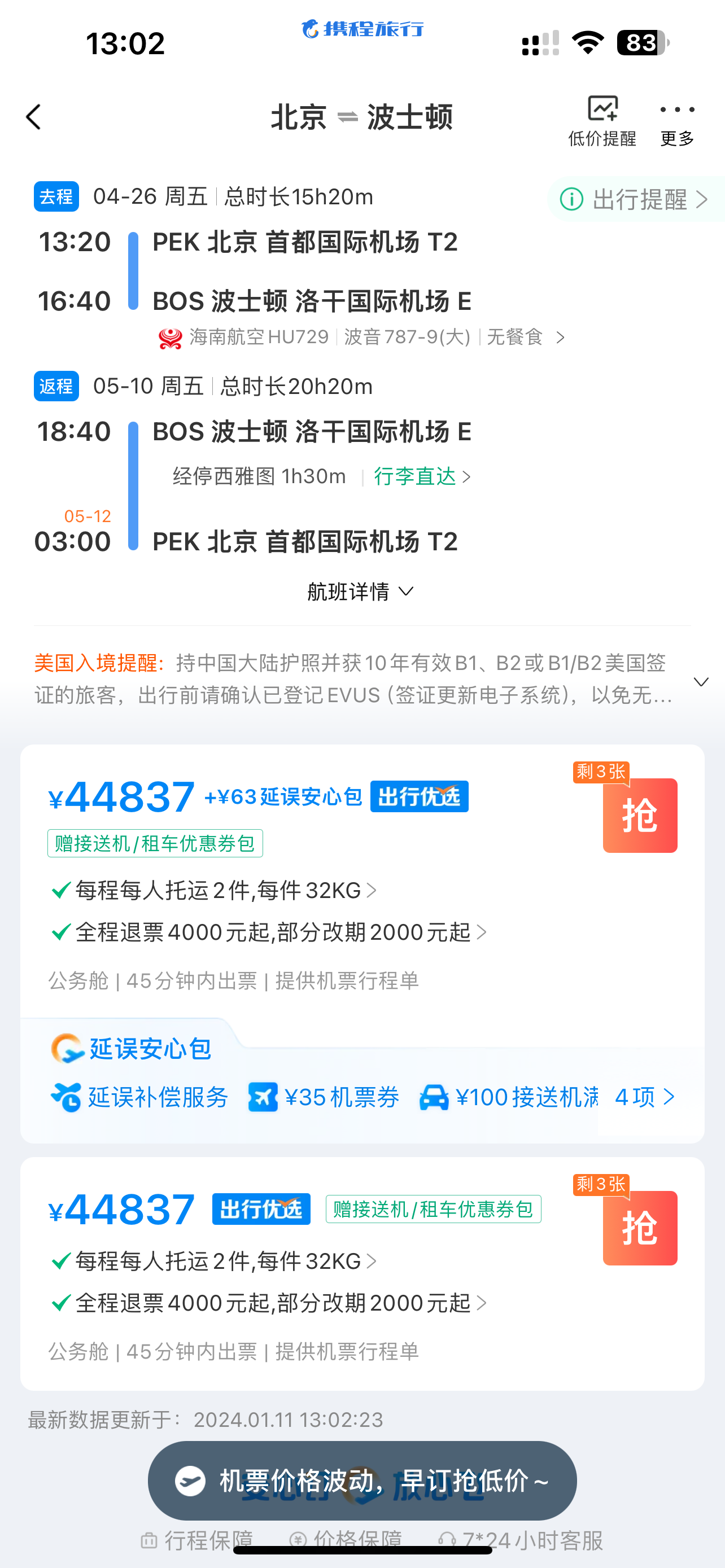Check 全程退票4000元起 refund policy
Screen dimensions: 725x1568
268,932
